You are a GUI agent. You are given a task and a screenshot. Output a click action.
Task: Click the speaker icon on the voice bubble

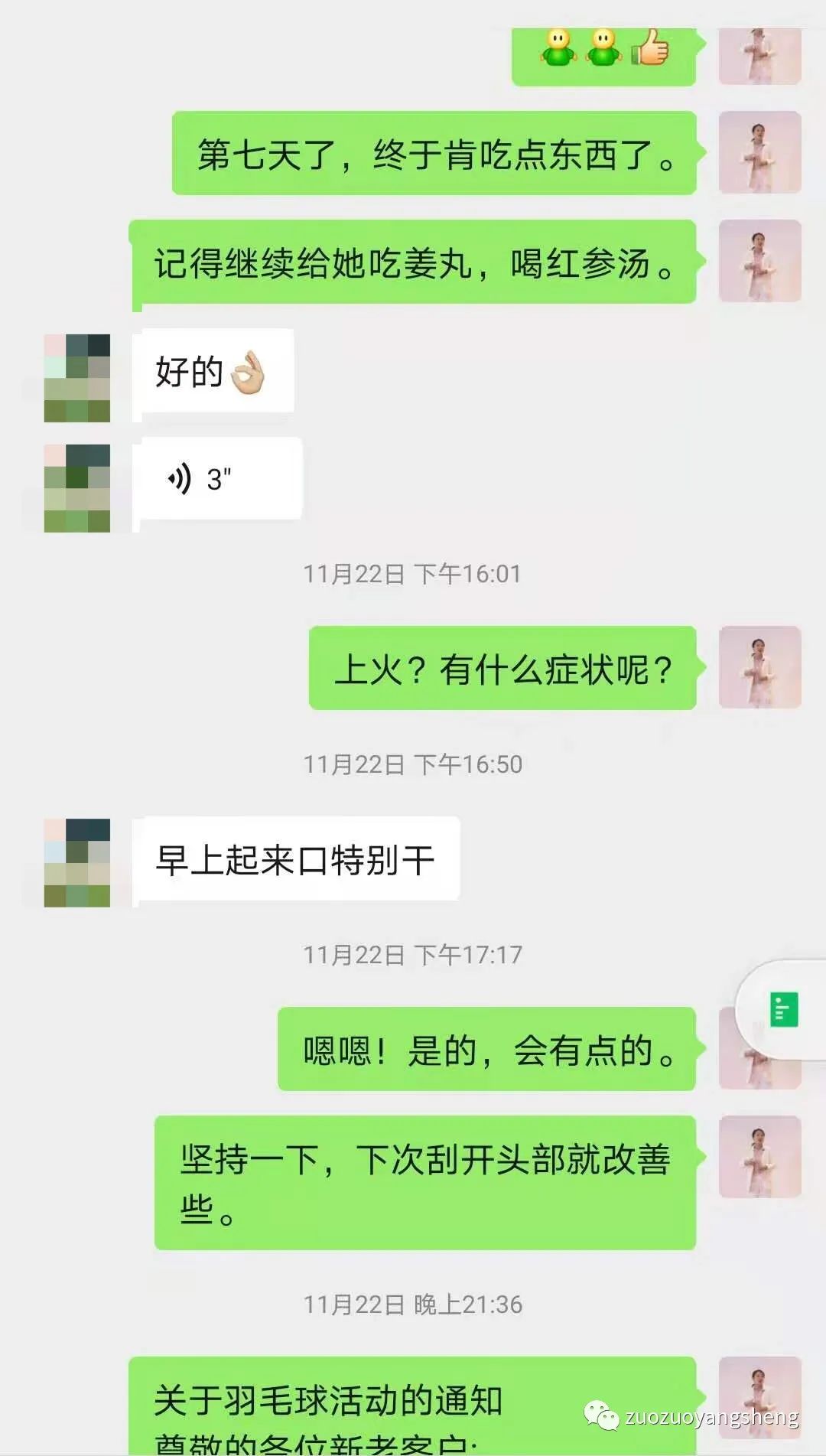pos(180,477)
